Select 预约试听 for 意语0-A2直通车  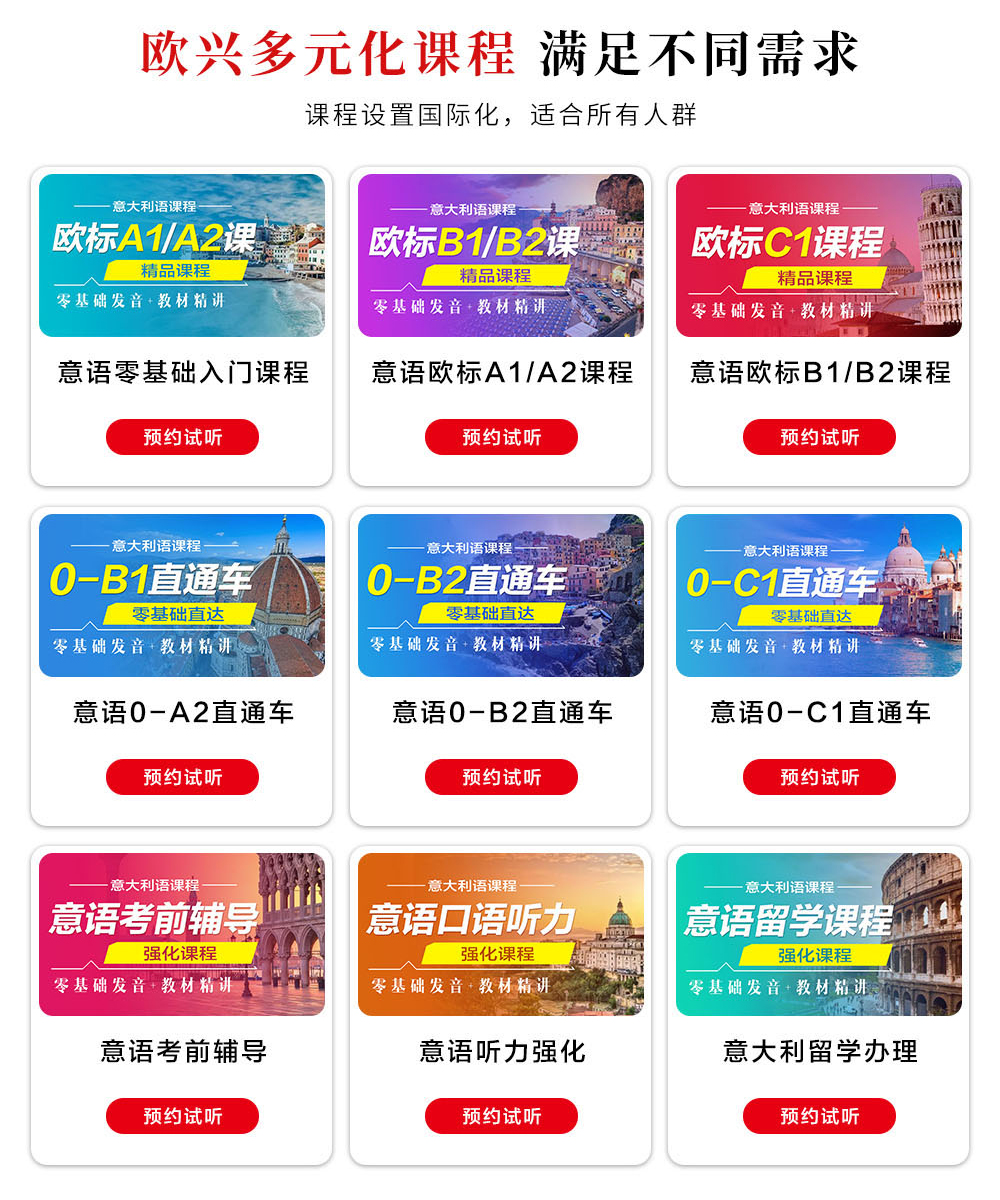click(182, 777)
